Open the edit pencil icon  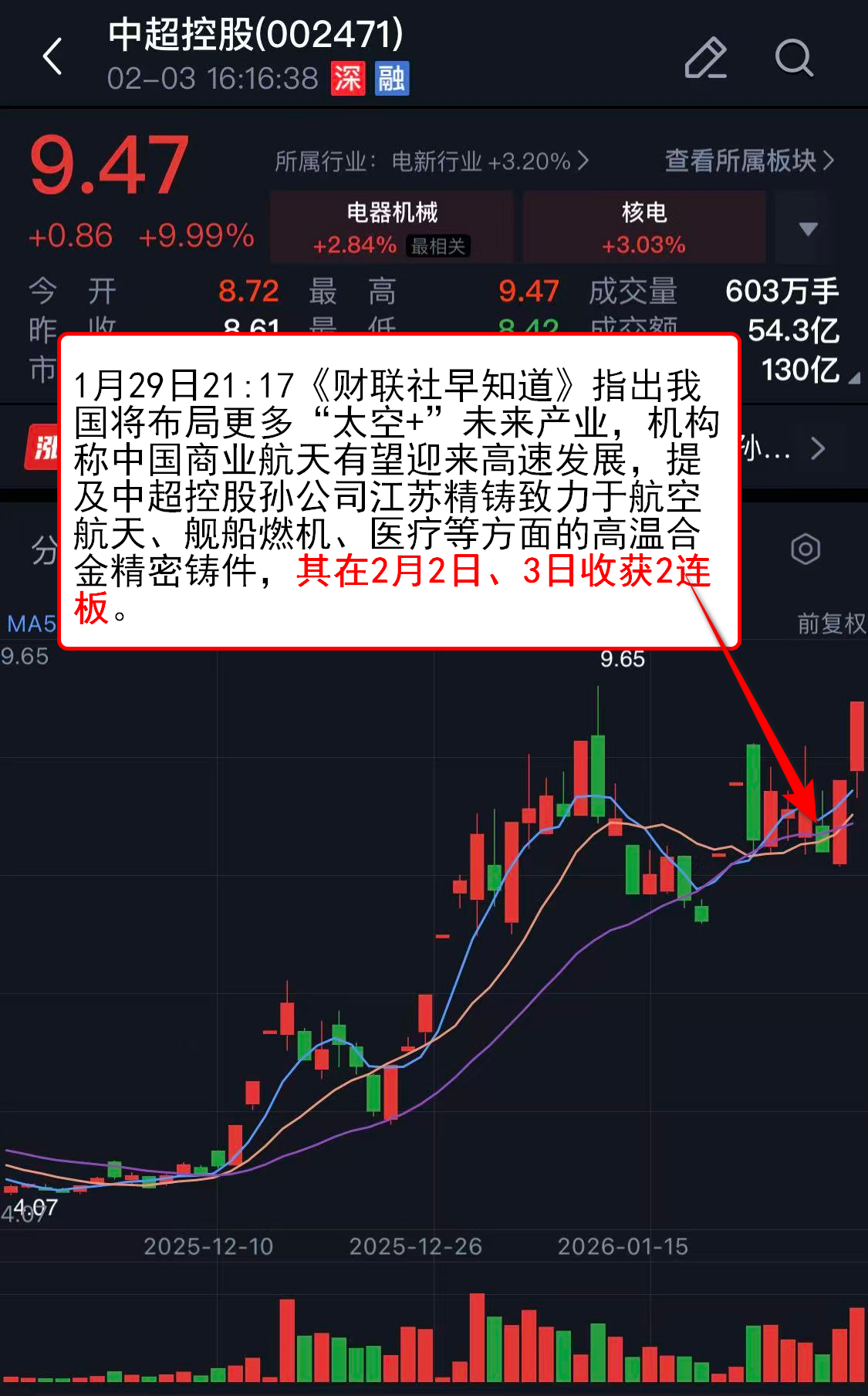705,58
